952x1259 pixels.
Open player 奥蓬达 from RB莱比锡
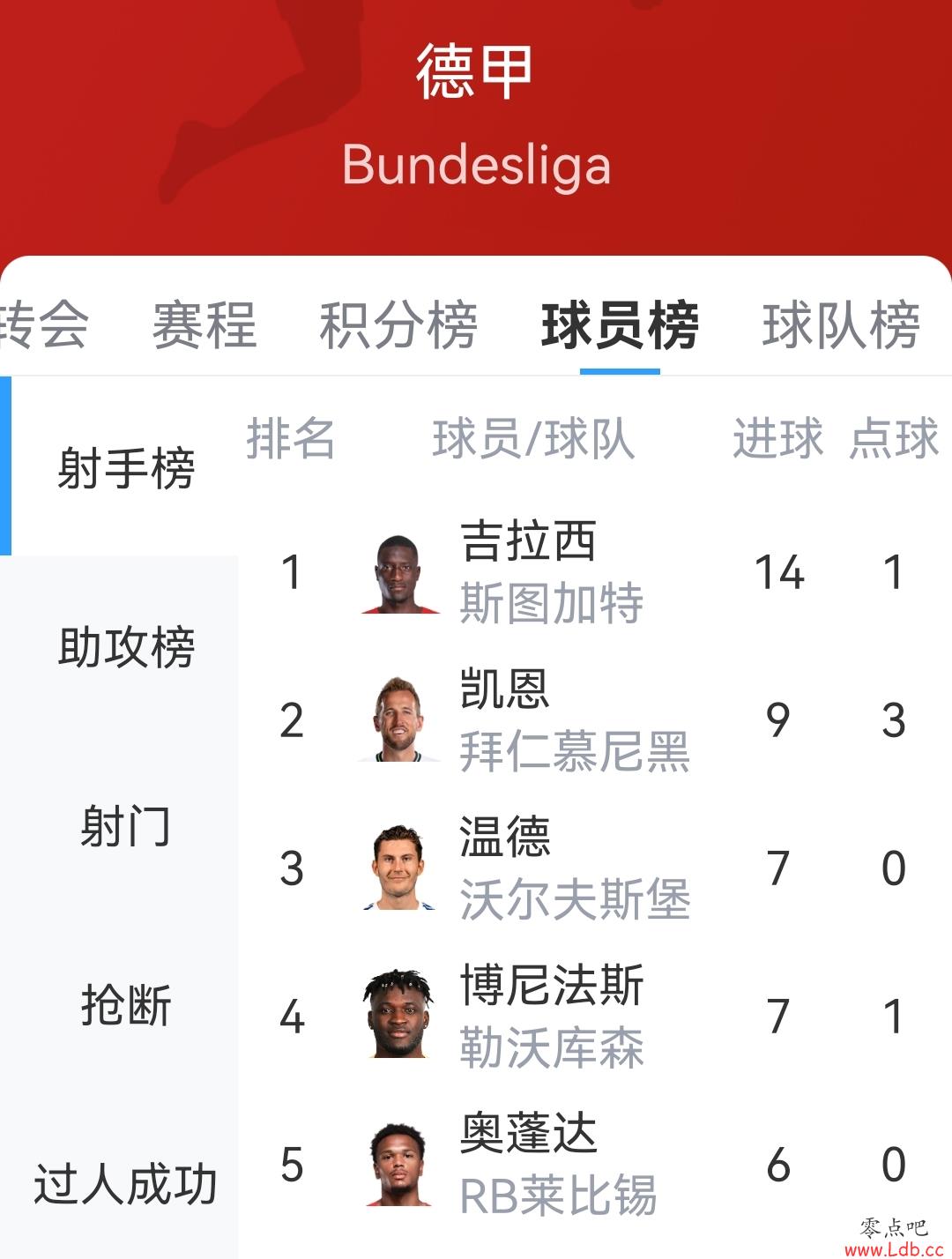(529, 1164)
